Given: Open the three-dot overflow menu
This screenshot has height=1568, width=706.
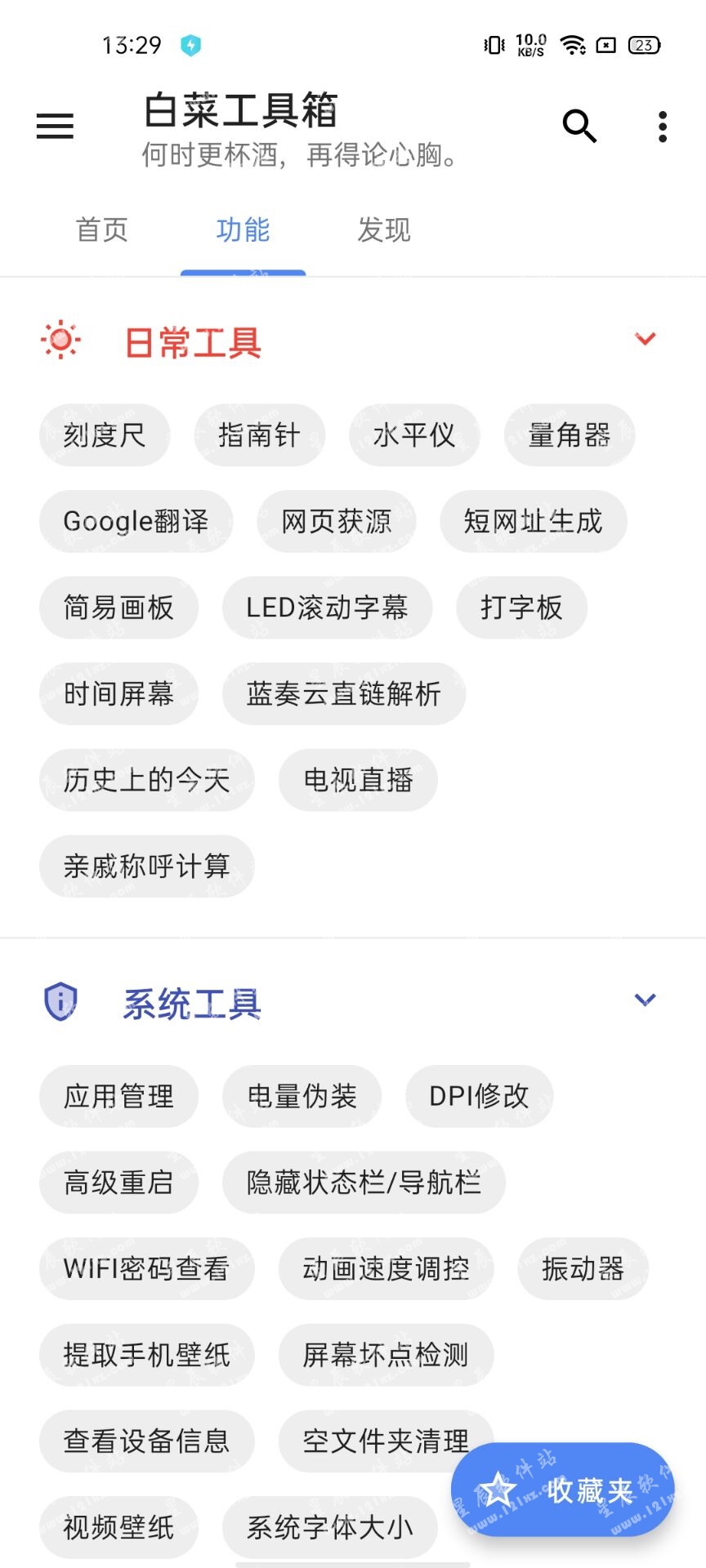Looking at the screenshot, I should click(x=663, y=127).
